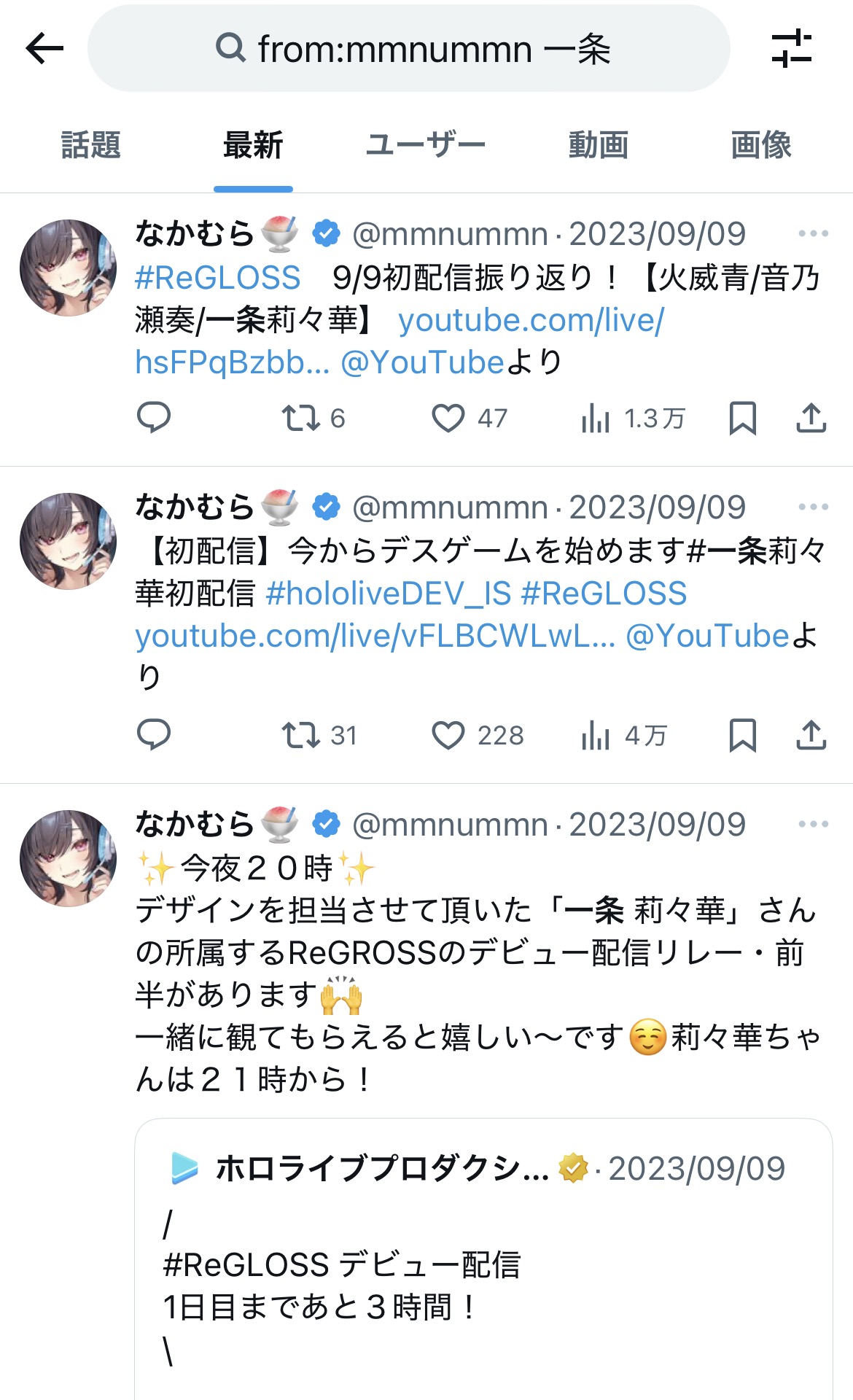The image size is (853, 1400).
Task: Repost the post with 6 reposts
Action: [x=313, y=419]
